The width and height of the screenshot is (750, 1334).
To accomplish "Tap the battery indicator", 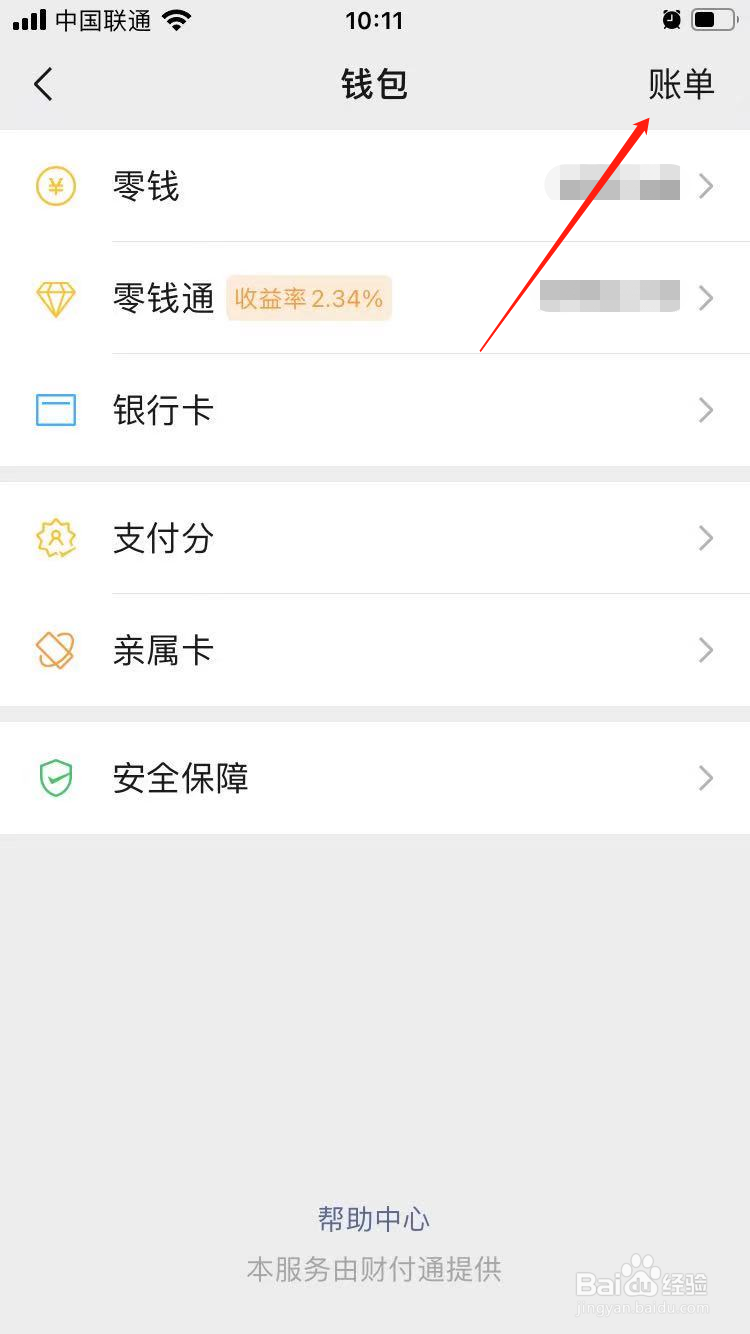I will pyautogui.click(x=714, y=19).
